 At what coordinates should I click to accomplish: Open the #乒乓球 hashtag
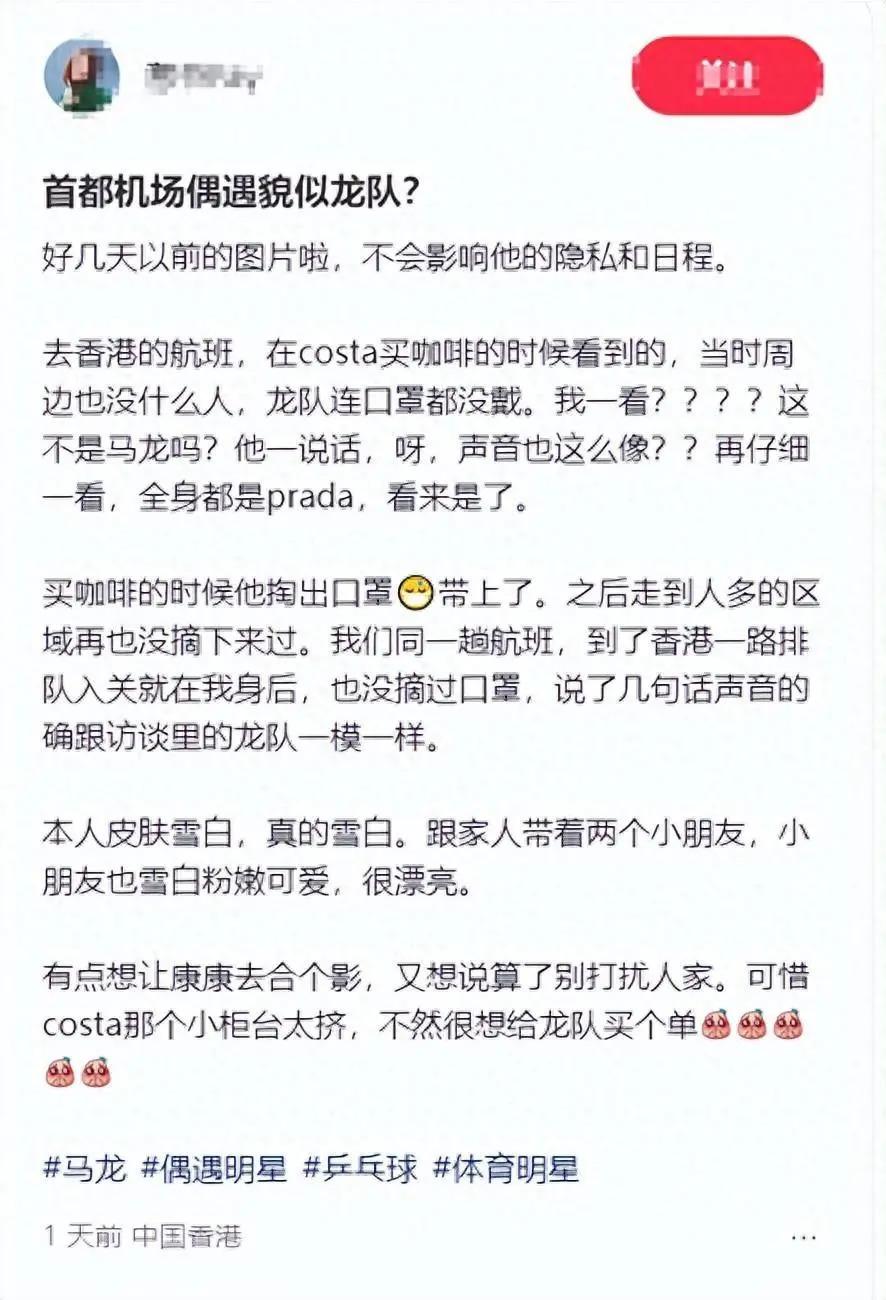pos(359,1168)
